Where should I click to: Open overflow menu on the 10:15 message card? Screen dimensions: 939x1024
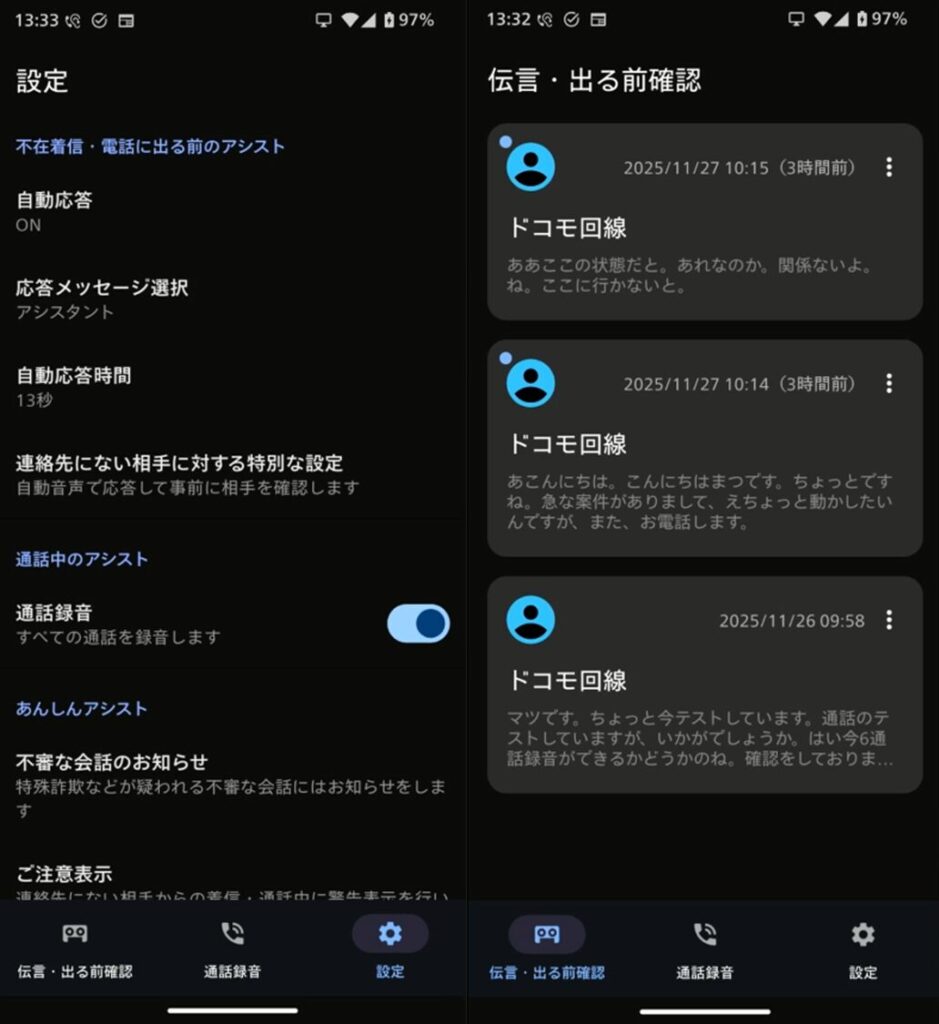pos(889,167)
